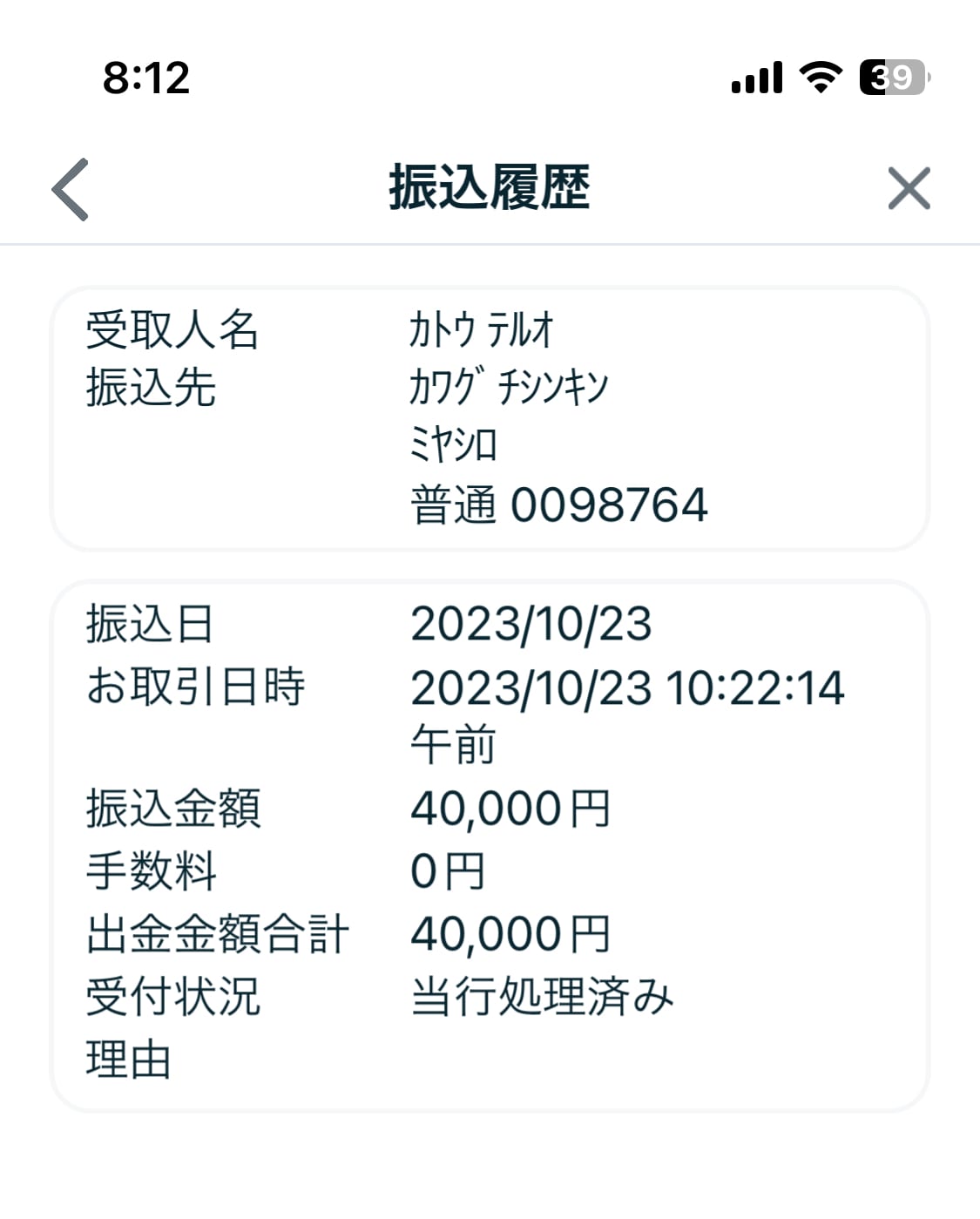Go back from transfer history
This screenshot has height=1219, width=980.
click(71, 189)
